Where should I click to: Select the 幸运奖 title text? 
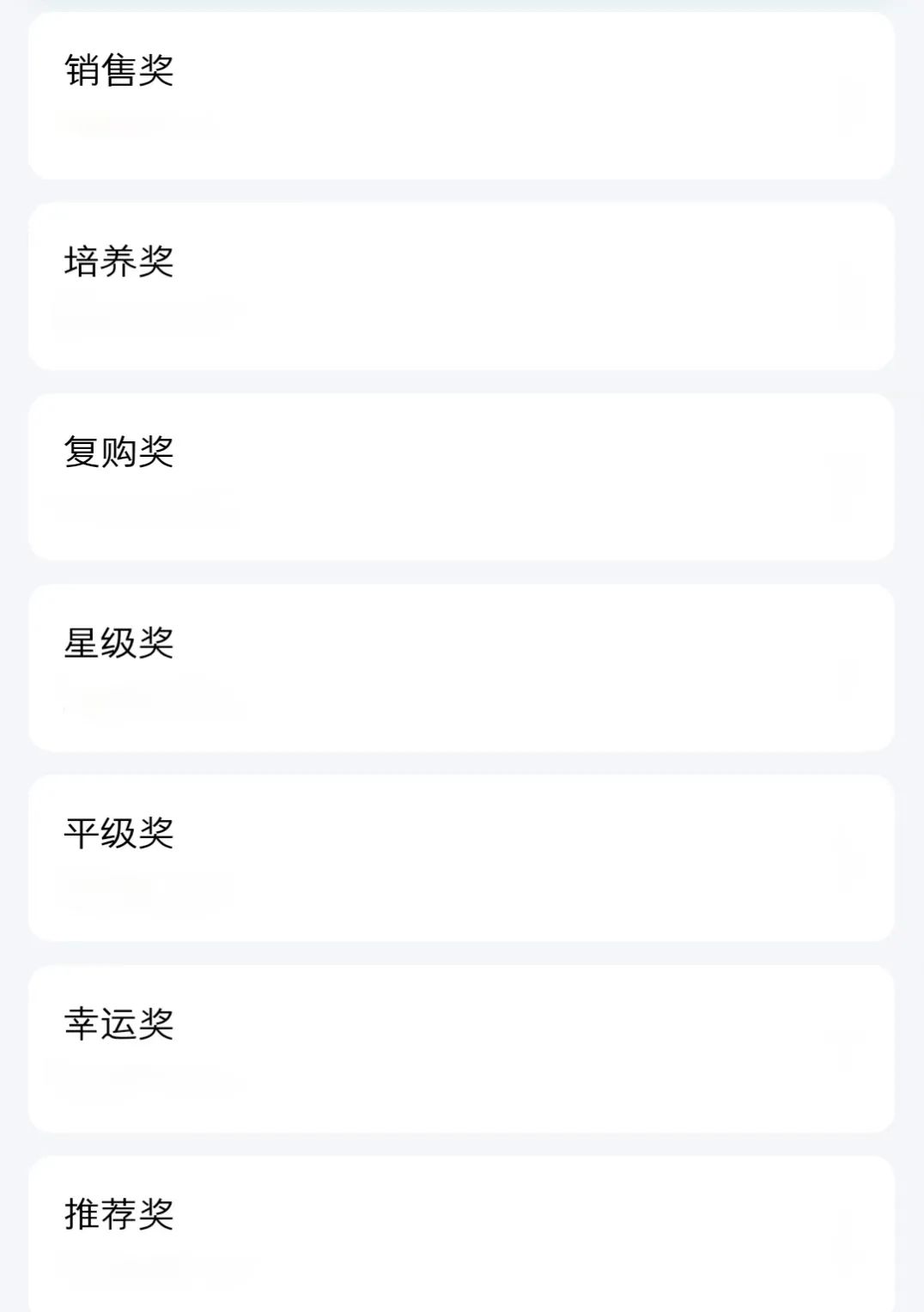pos(119,1021)
